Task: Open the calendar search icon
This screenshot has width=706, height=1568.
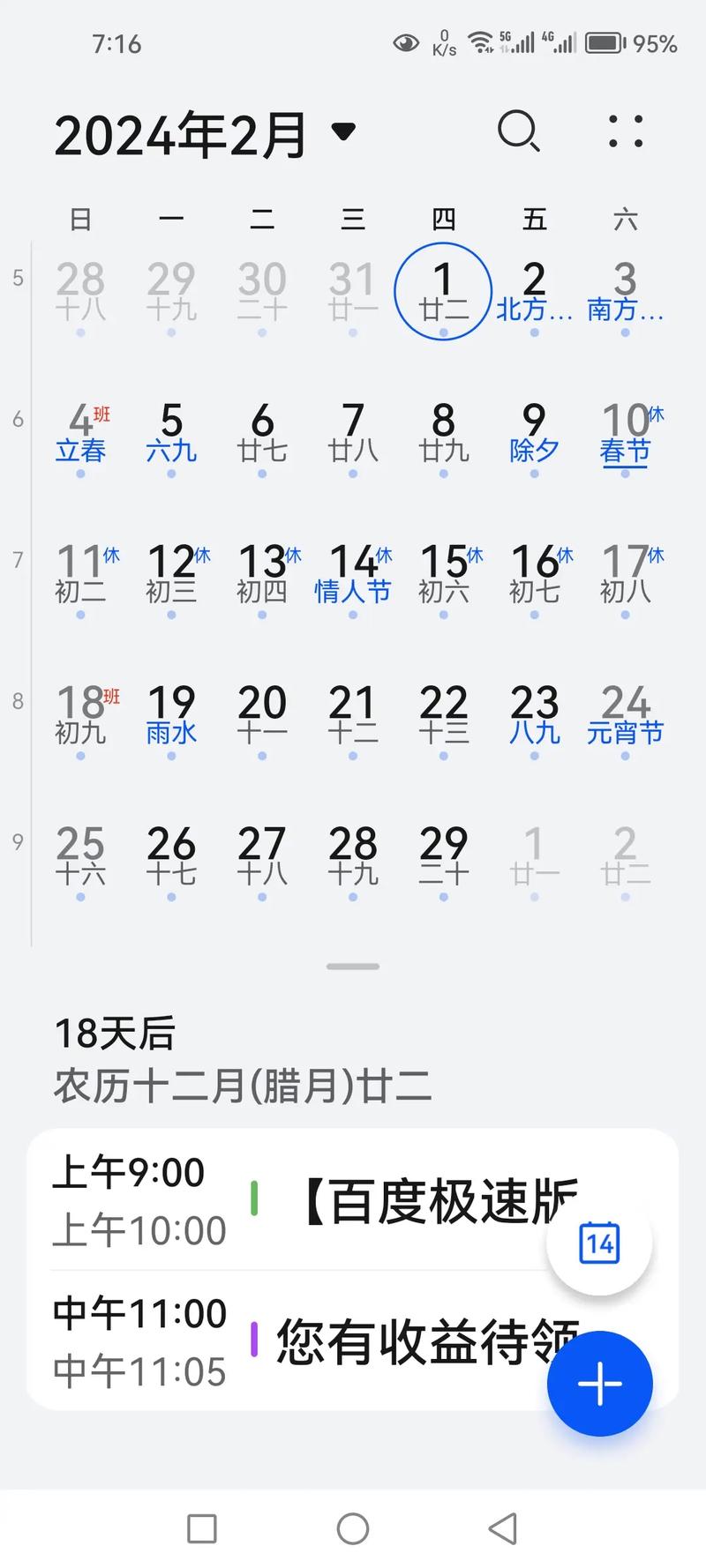Action: (x=518, y=132)
